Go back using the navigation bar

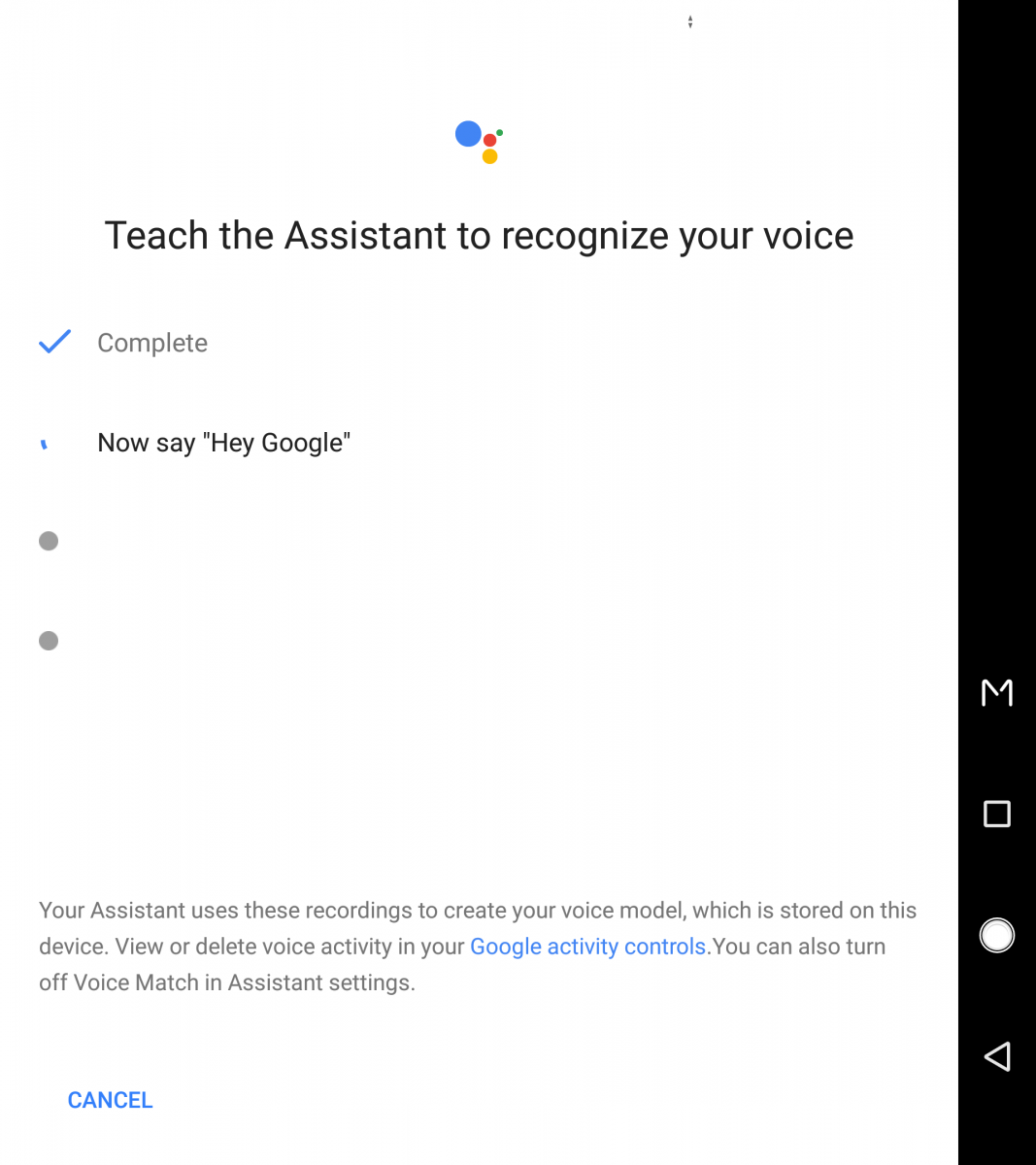pyautogui.click(x=997, y=1056)
